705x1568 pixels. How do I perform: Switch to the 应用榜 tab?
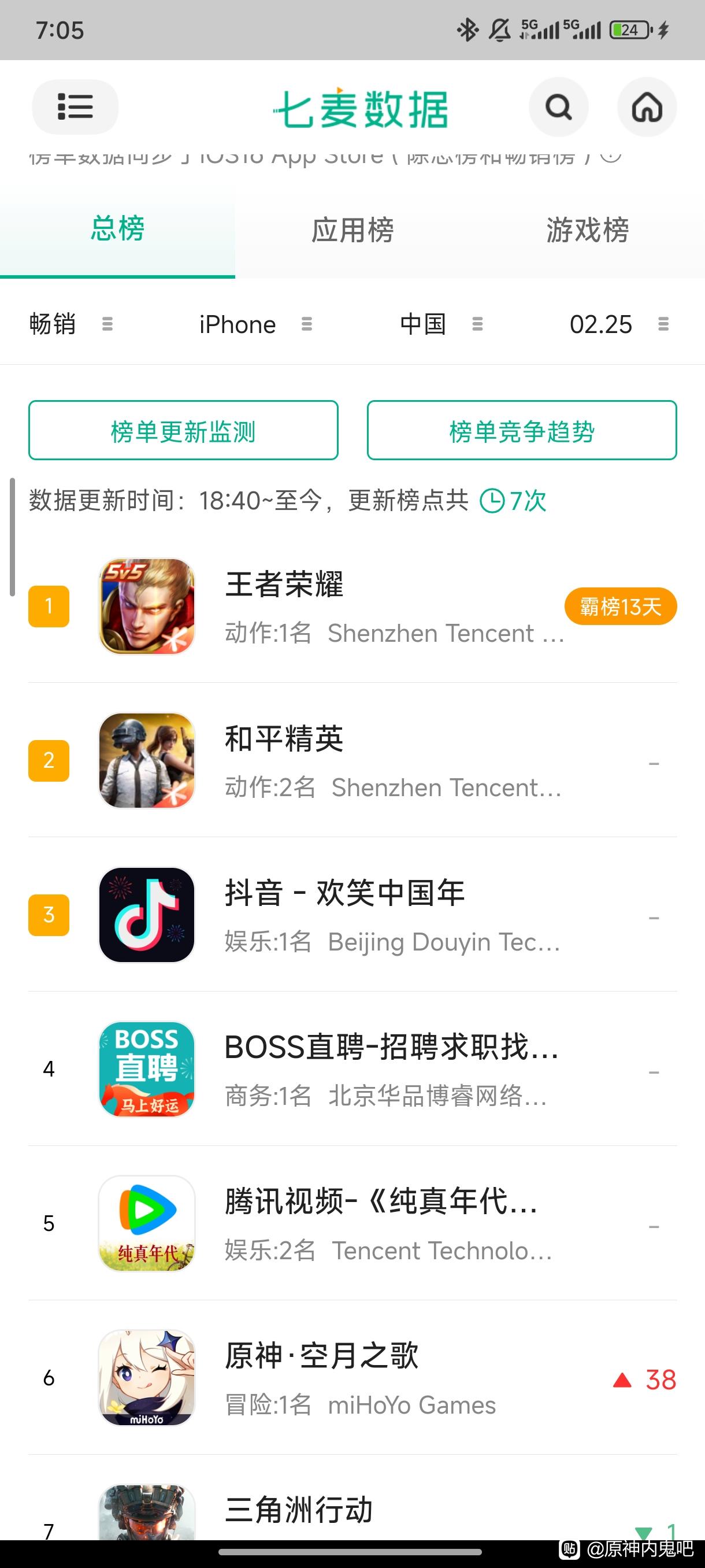[x=352, y=231]
